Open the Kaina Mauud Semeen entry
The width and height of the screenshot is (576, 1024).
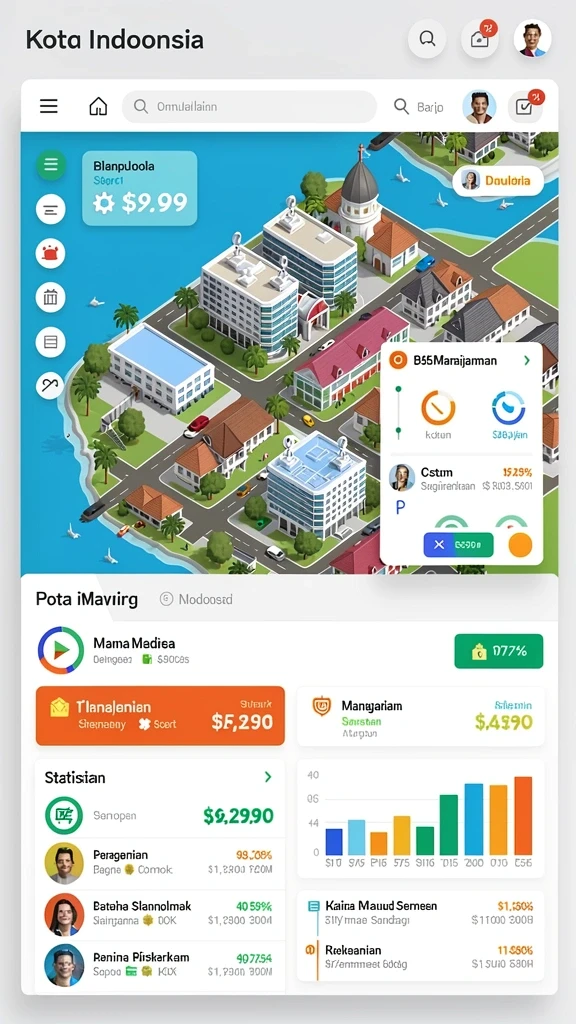tap(421, 912)
